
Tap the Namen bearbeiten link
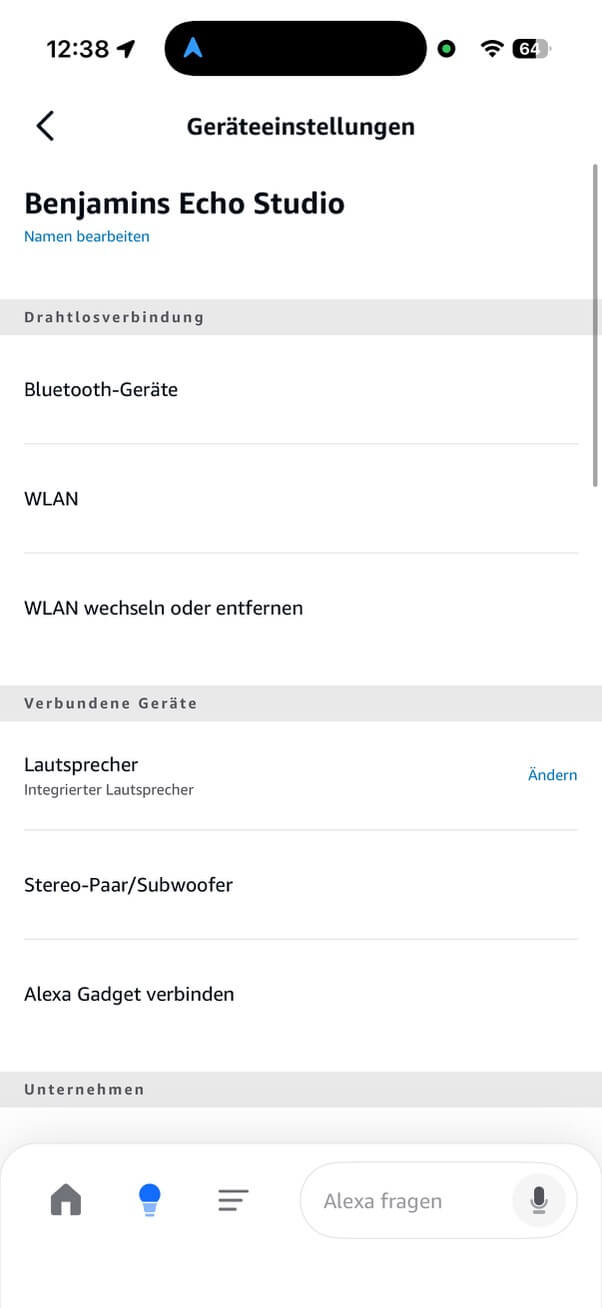point(87,237)
